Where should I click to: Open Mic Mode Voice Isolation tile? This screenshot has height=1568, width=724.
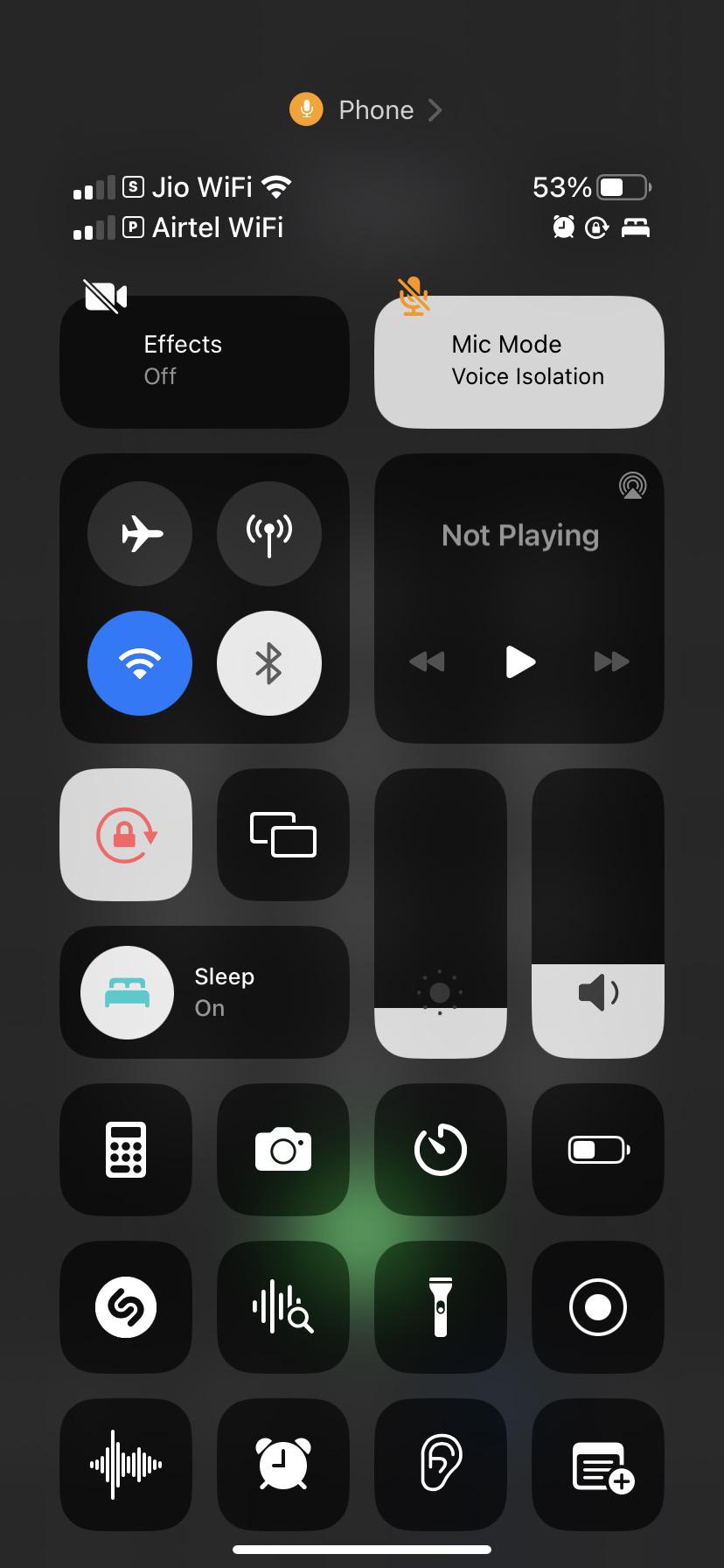pos(519,361)
